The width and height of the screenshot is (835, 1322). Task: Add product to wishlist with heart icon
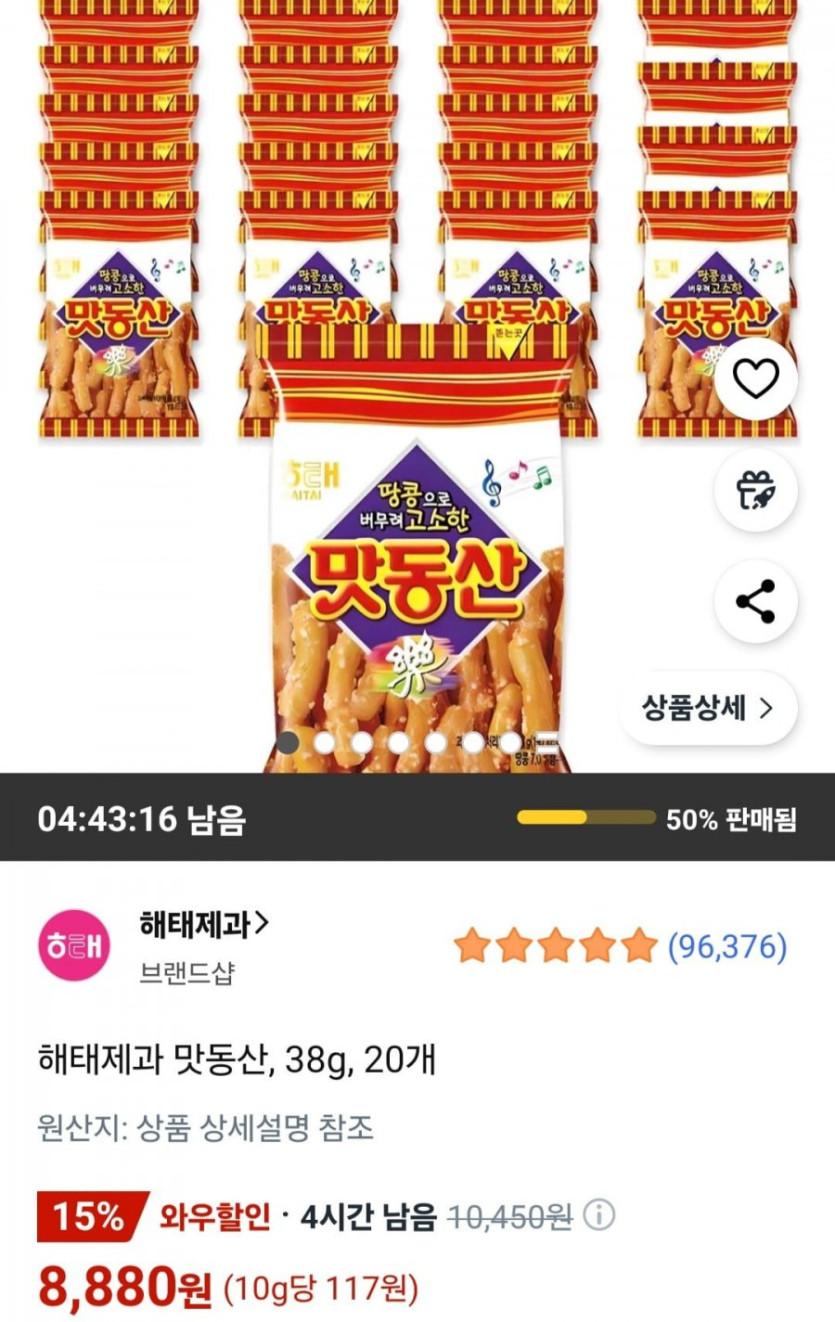[x=755, y=379]
